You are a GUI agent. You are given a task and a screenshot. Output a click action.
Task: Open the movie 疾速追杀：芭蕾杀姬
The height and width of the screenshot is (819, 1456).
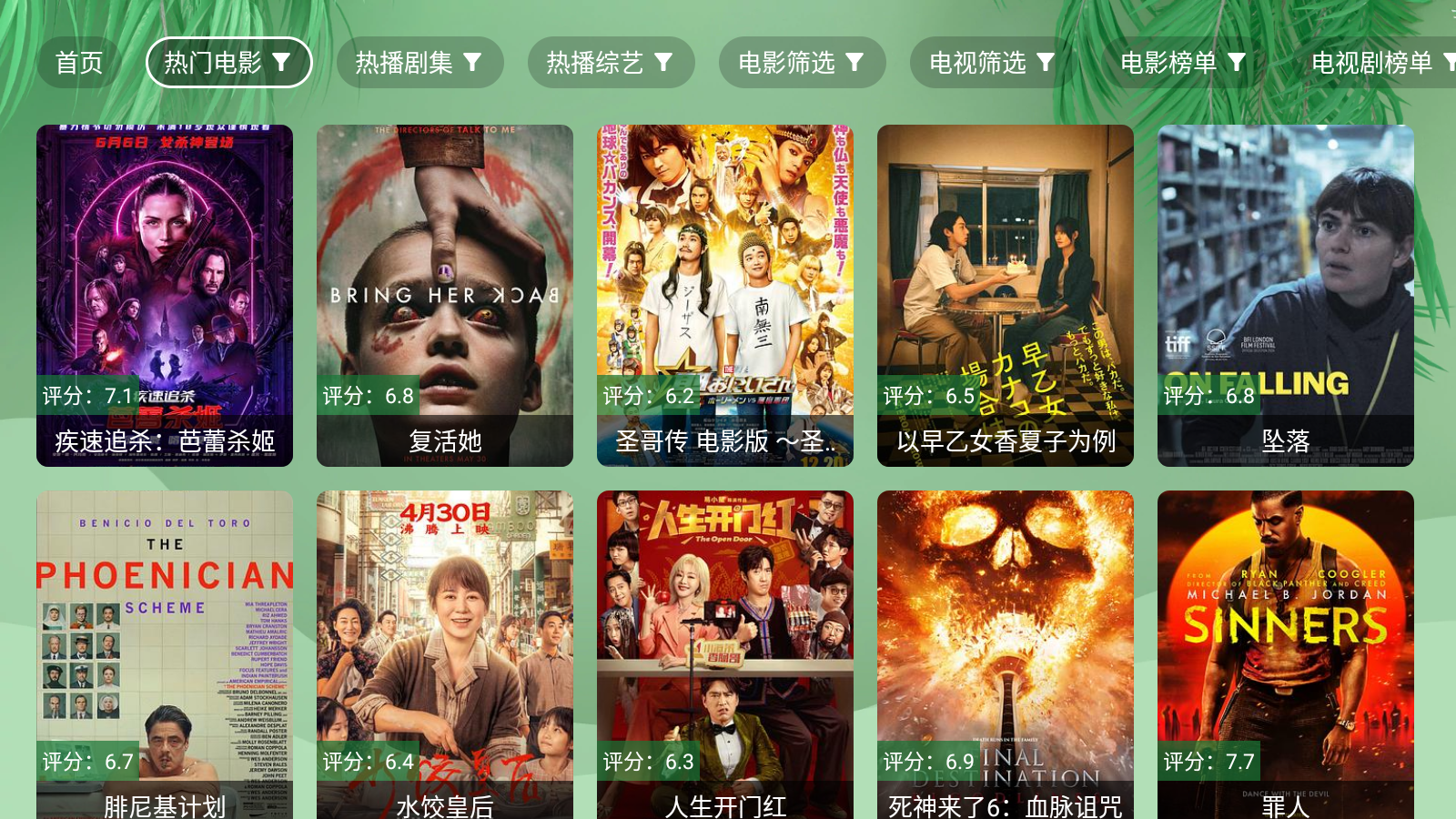pyautogui.click(x=165, y=295)
